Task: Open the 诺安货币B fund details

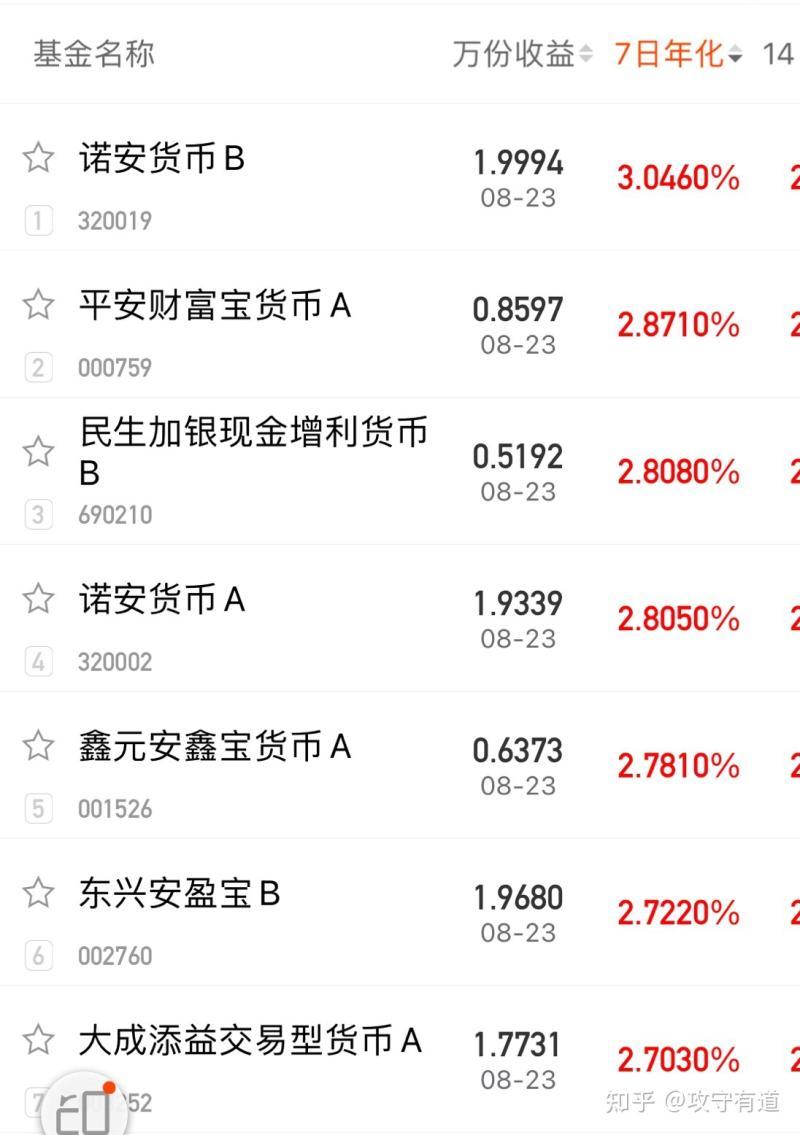Action: tap(162, 159)
